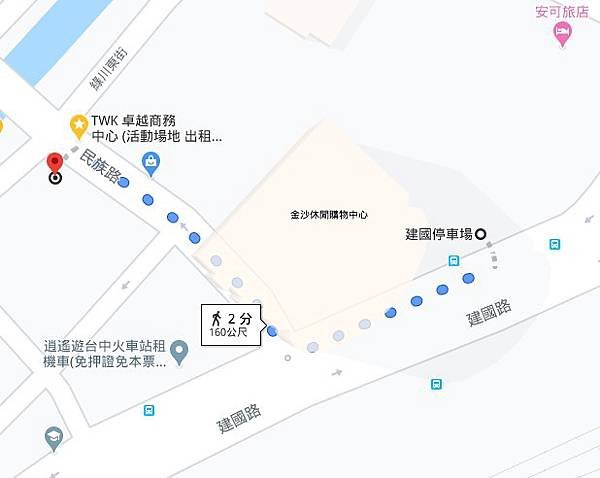Tap the red destination pin on 民族路

point(54,163)
